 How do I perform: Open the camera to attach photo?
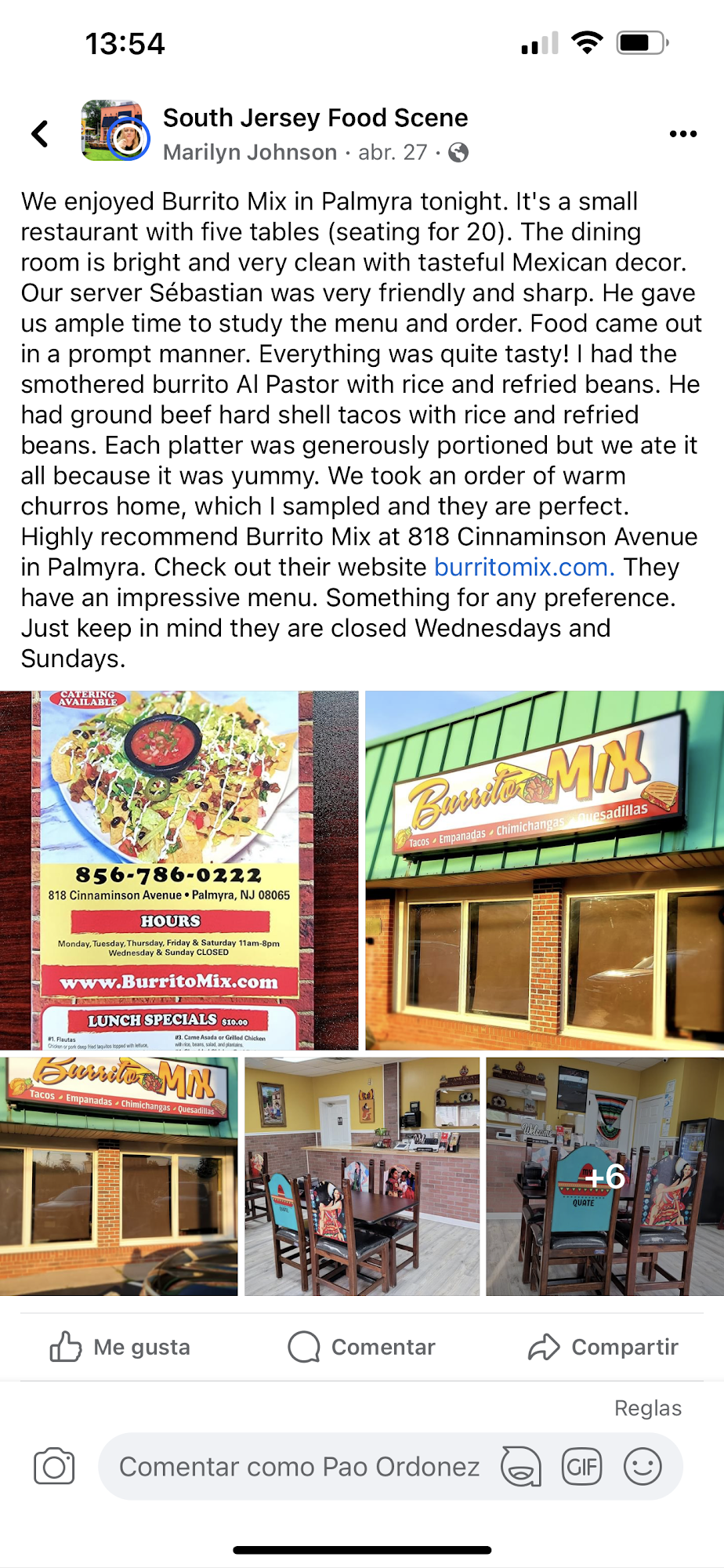pos(54,1466)
